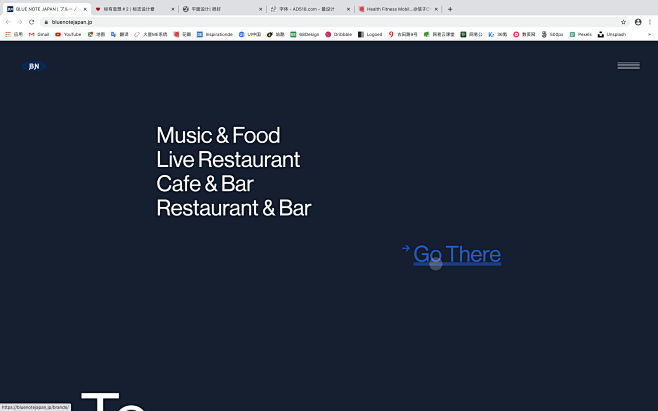
Task: Close the Blue Note Japan tab
Action: [x=85, y=8]
